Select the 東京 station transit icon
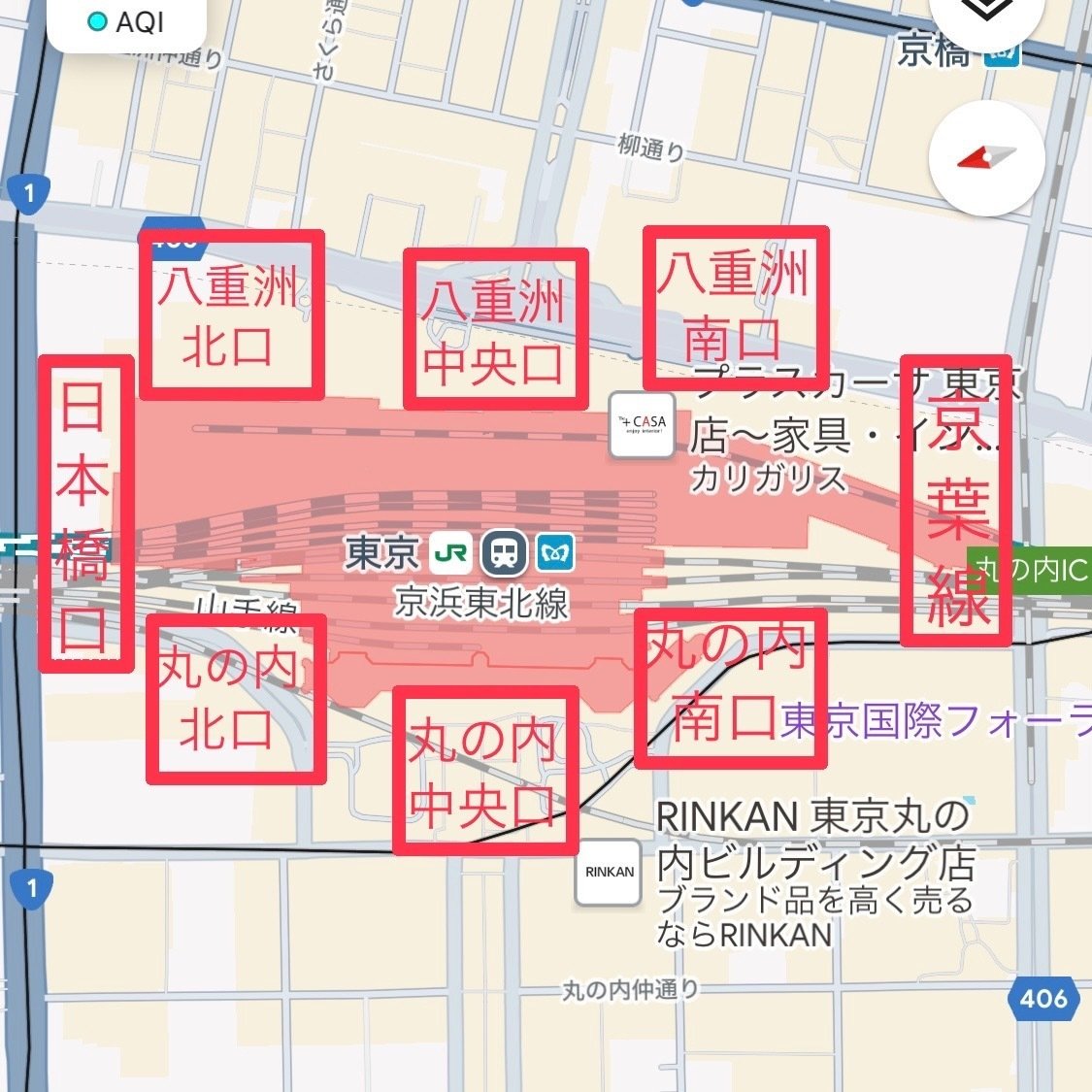This screenshot has height=1092, width=1092. point(504,553)
